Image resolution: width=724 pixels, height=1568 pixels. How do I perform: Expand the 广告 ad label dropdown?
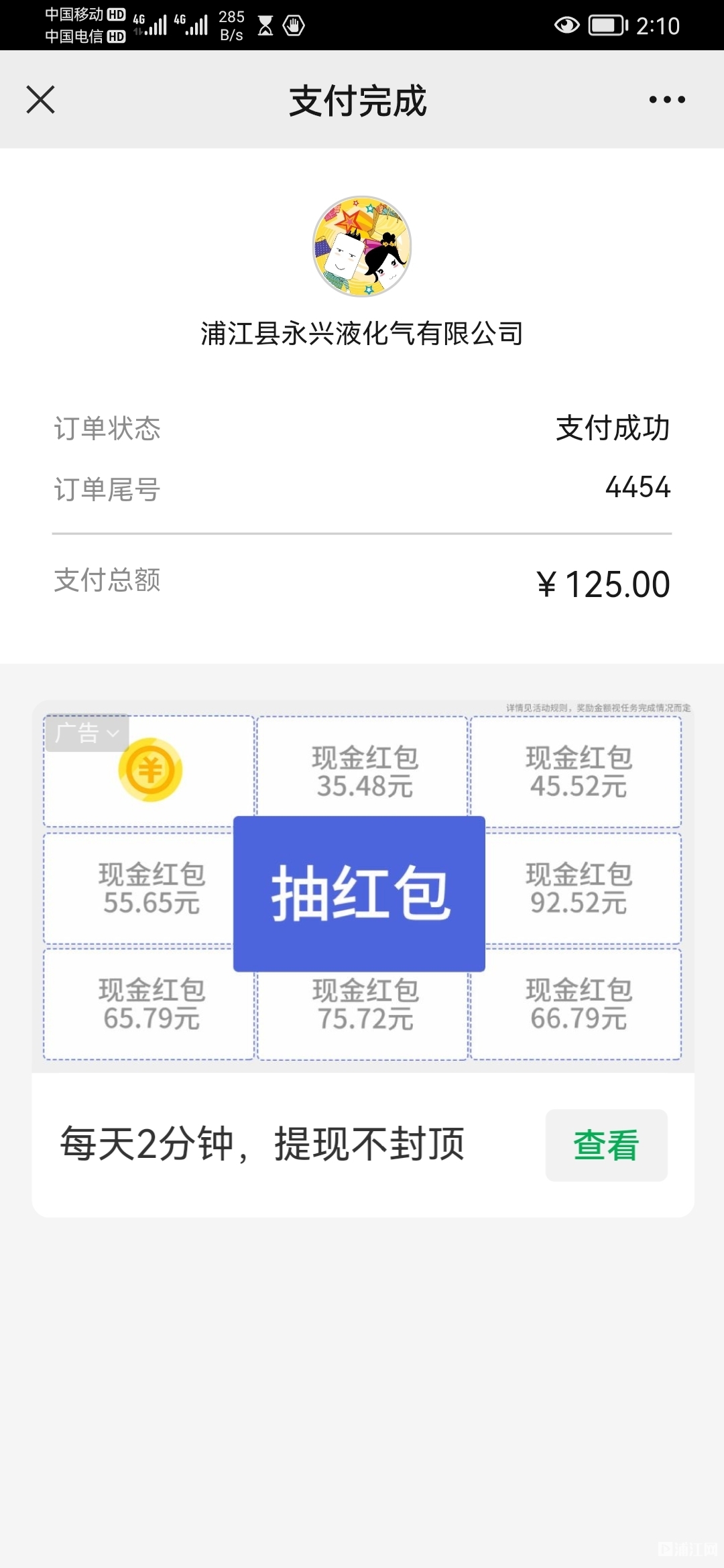pyautogui.click(x=87, y=732)
